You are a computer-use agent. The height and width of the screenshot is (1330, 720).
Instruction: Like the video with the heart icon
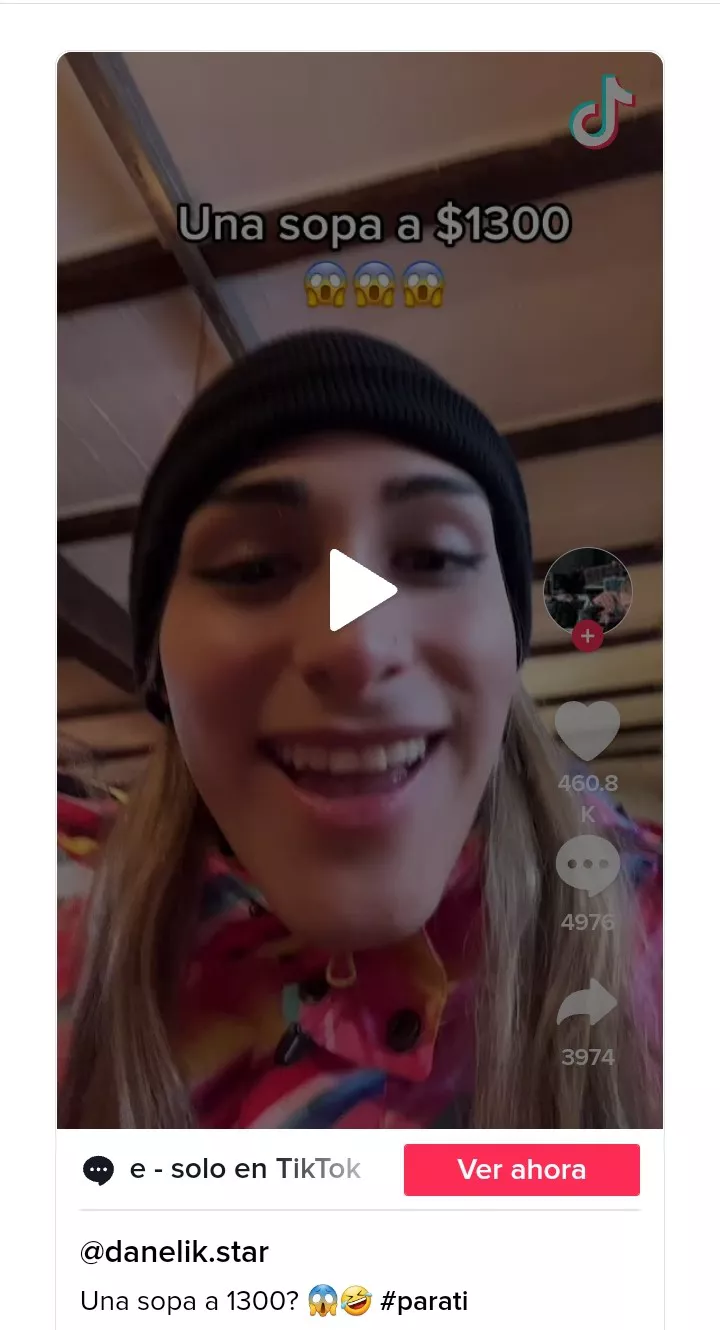point(587,731)
